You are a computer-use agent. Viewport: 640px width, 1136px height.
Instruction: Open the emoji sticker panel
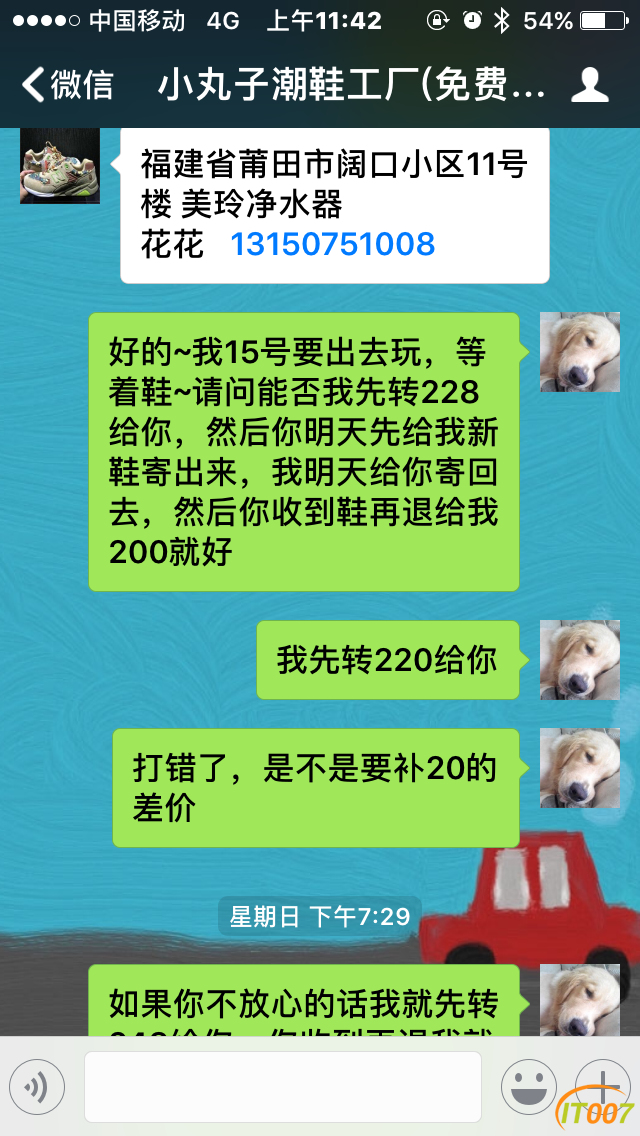pyautogui.click(x=528, y=1087)
